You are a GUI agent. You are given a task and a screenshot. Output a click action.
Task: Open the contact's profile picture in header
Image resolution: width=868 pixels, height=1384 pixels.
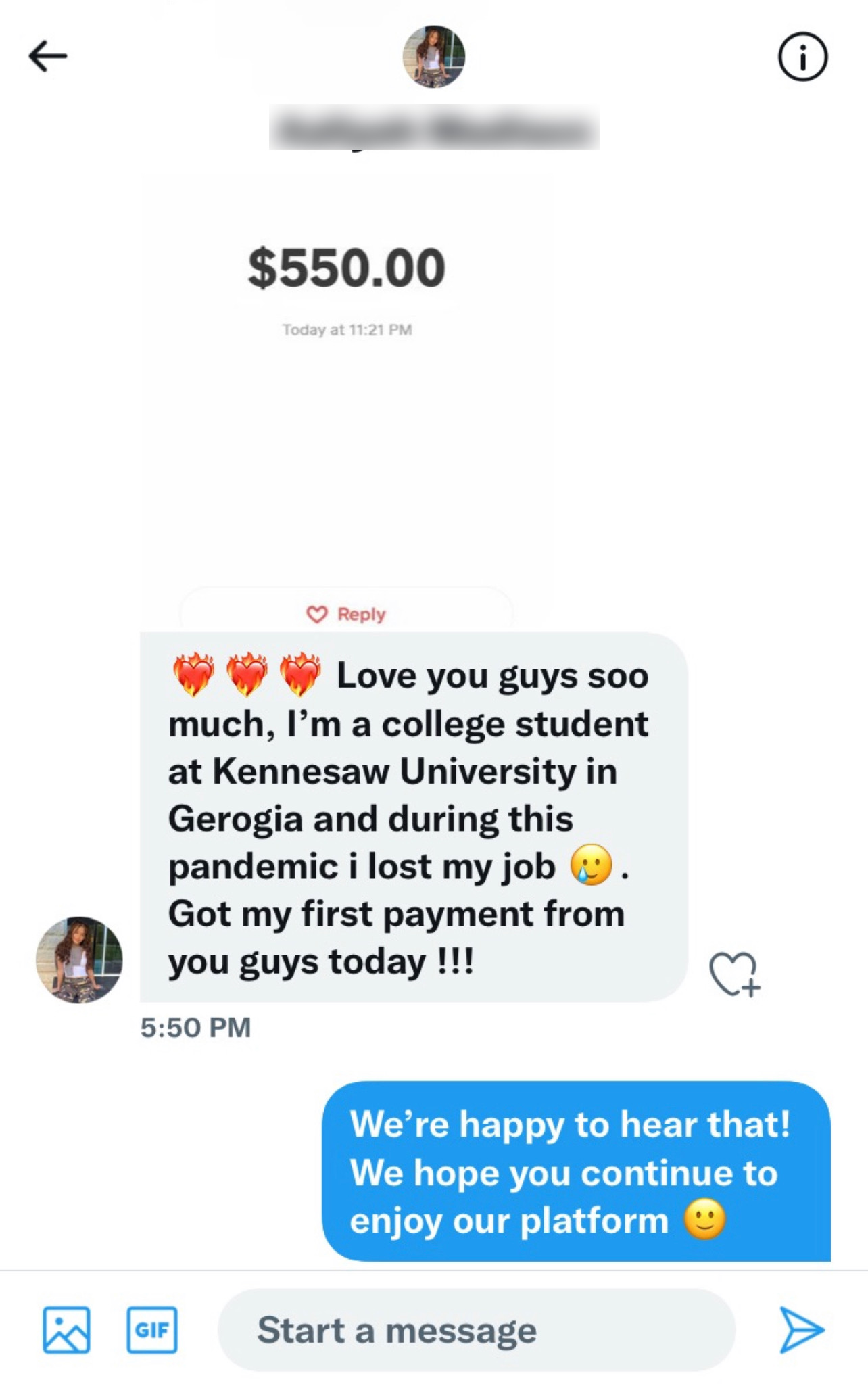[434, 57]
